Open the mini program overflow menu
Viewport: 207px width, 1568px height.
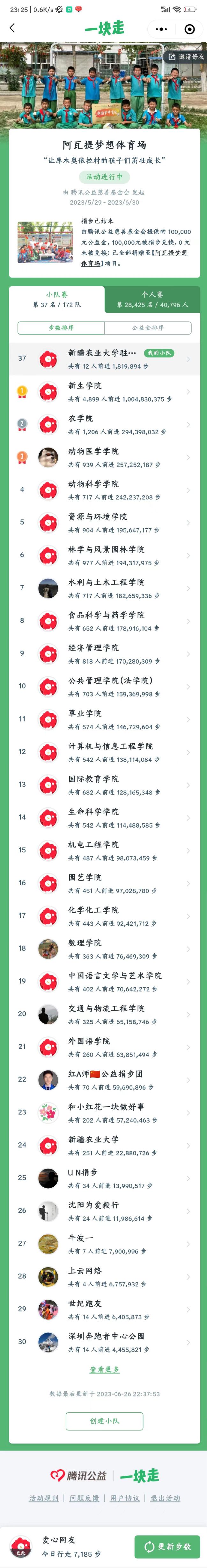(161, 29)
